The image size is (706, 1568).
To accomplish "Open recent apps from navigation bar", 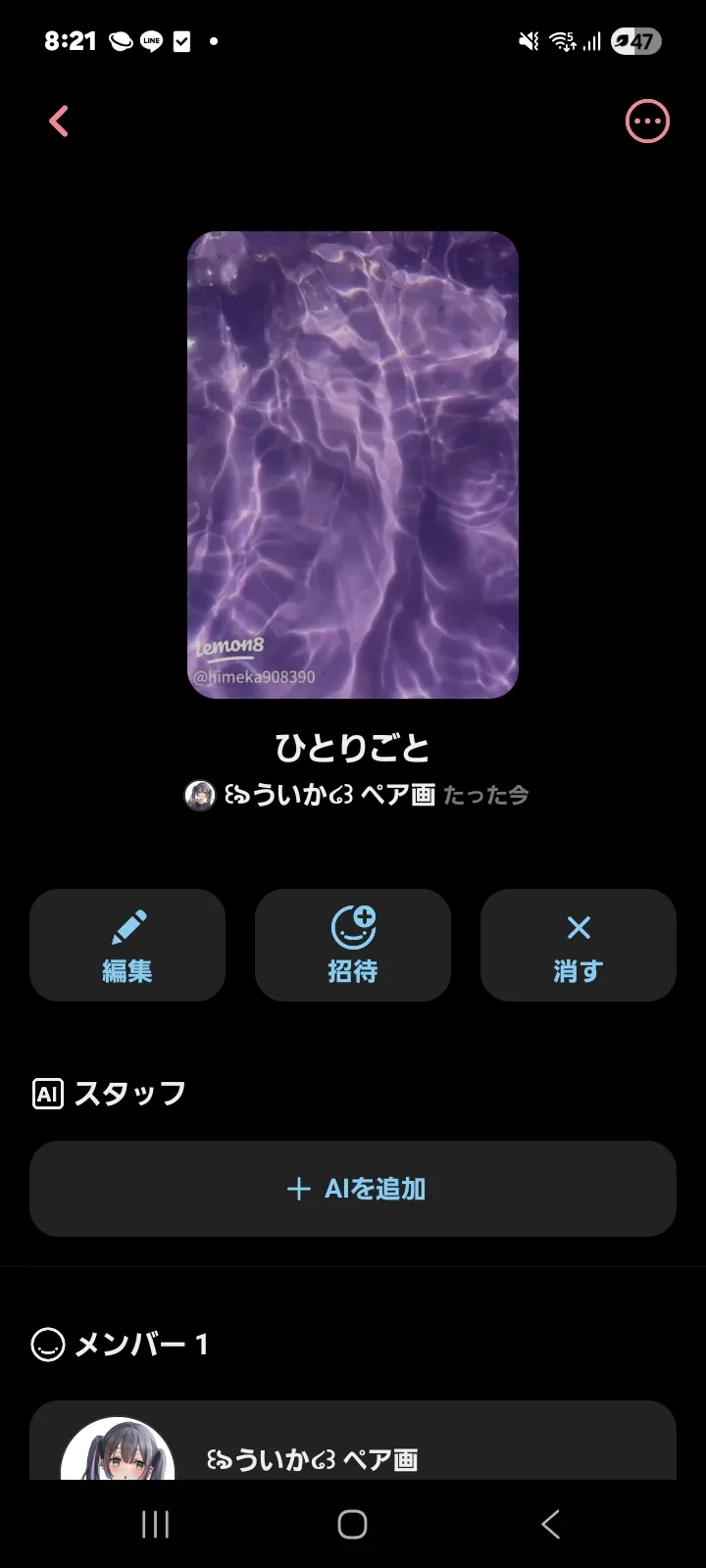I will (x=155, y=1524).
